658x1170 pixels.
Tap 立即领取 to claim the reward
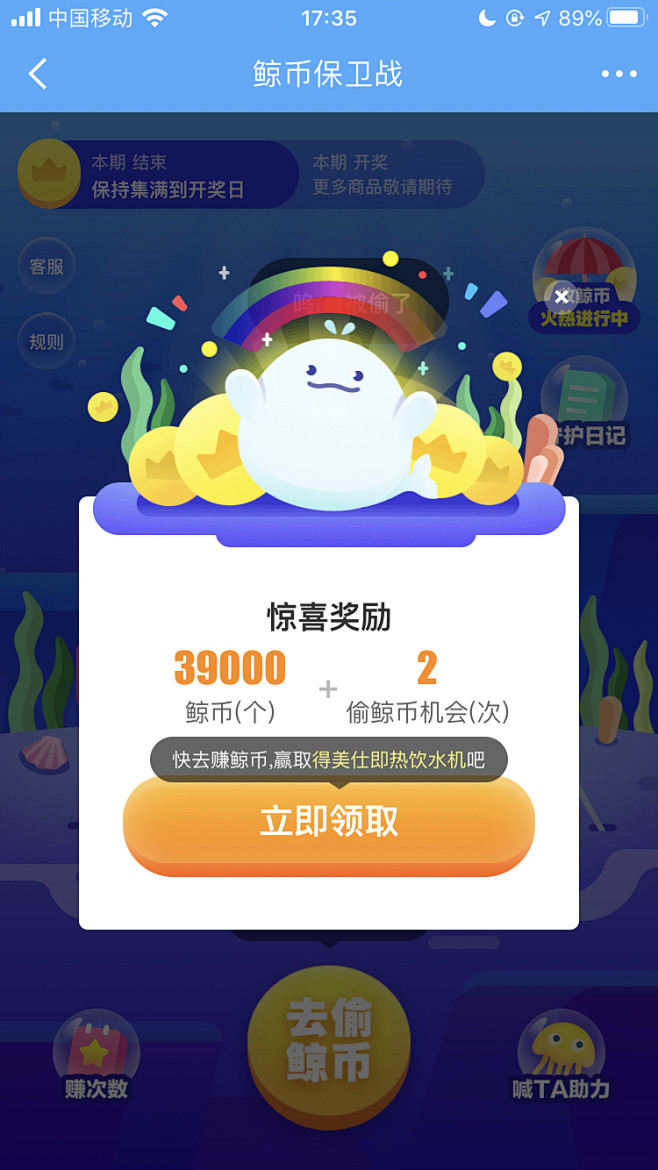click(329, 822)
